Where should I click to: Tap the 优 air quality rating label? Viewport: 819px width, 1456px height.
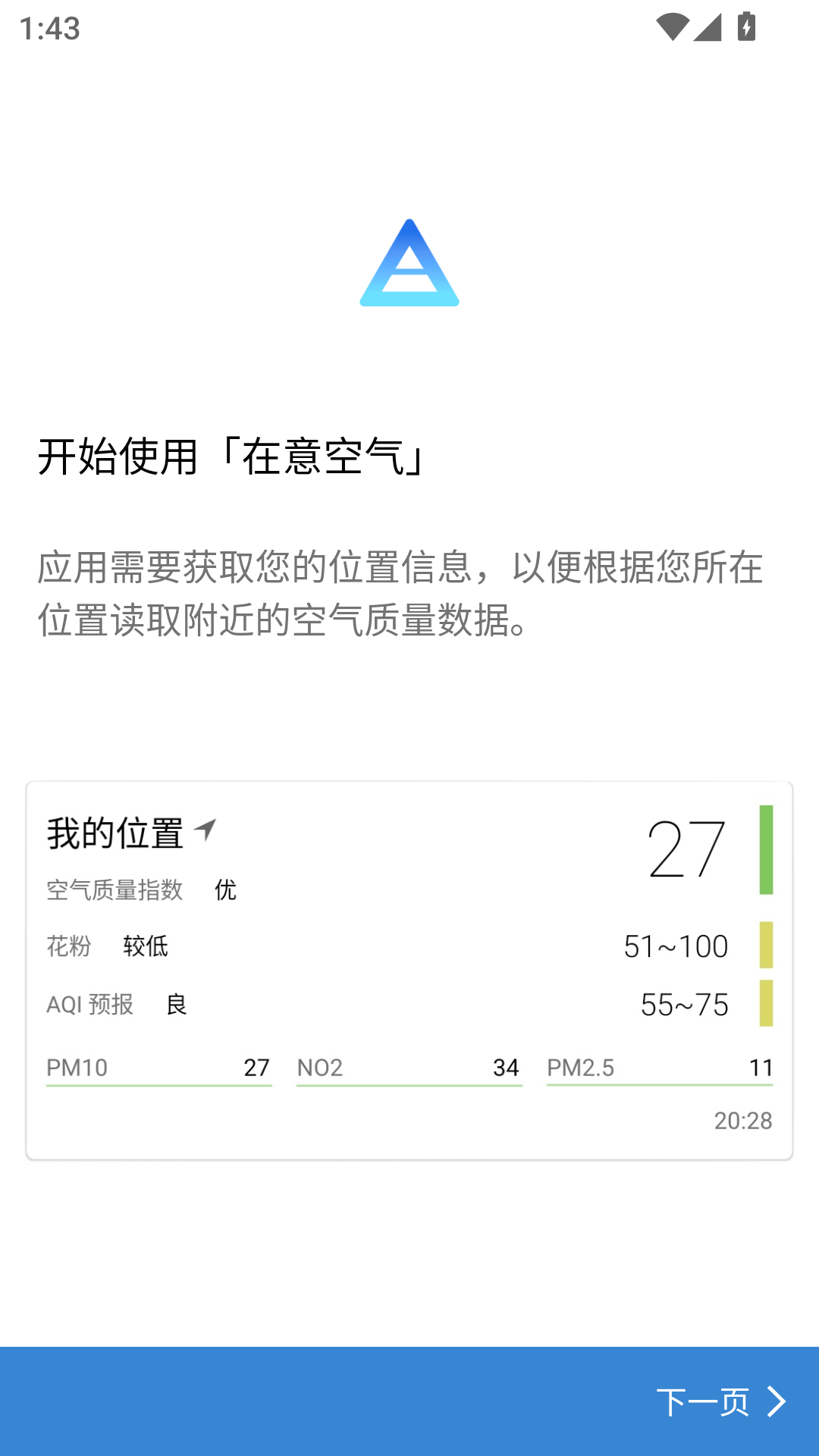click(225, 890)
